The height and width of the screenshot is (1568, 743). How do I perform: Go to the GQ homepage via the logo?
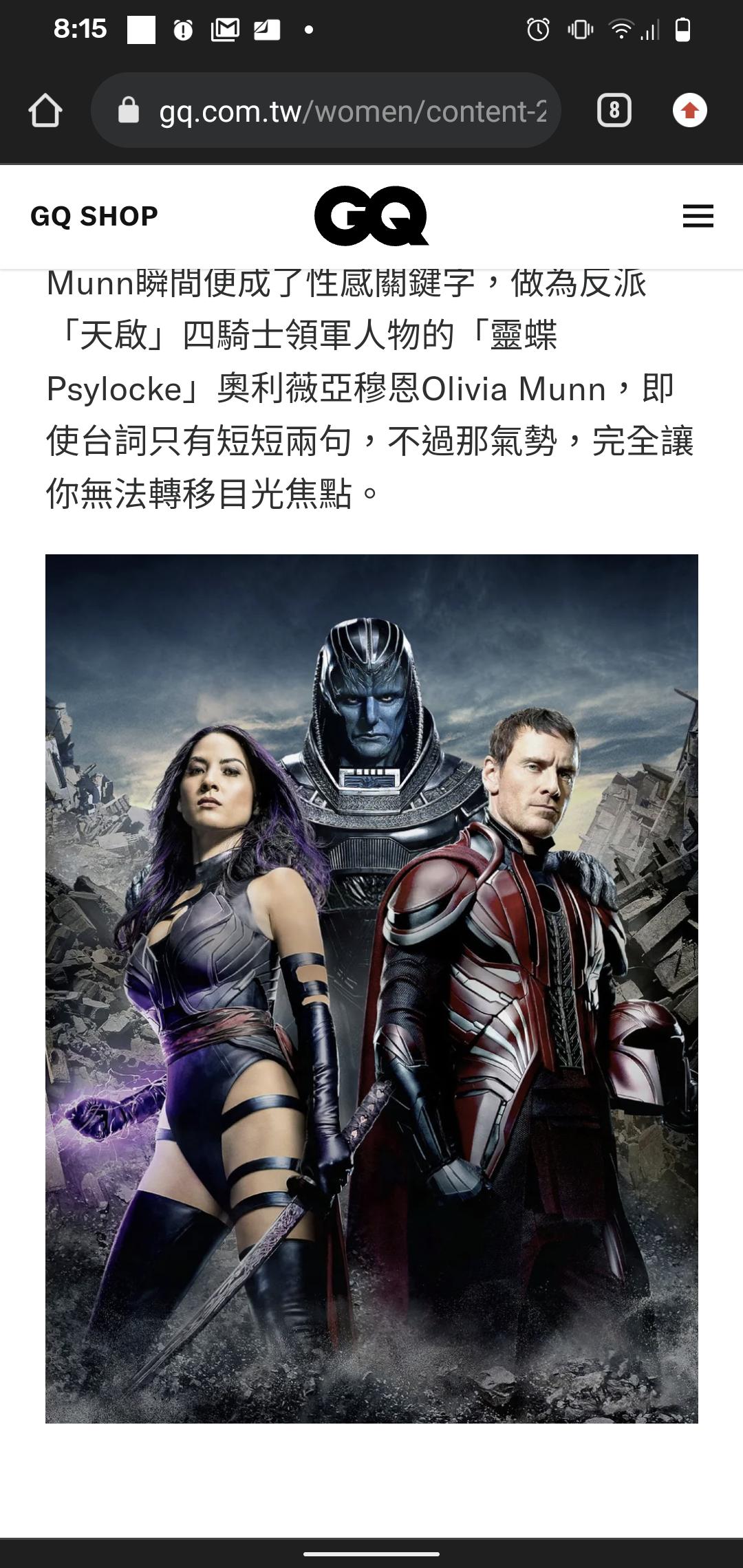click(x=371, y=216)
